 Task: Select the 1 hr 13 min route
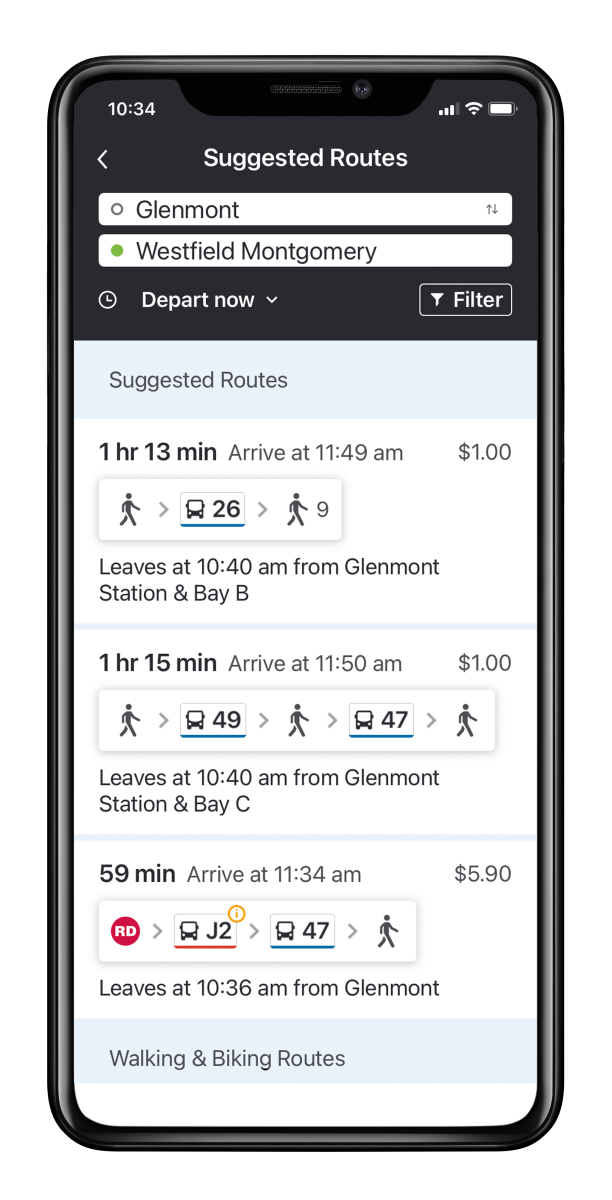pos(305,522)
